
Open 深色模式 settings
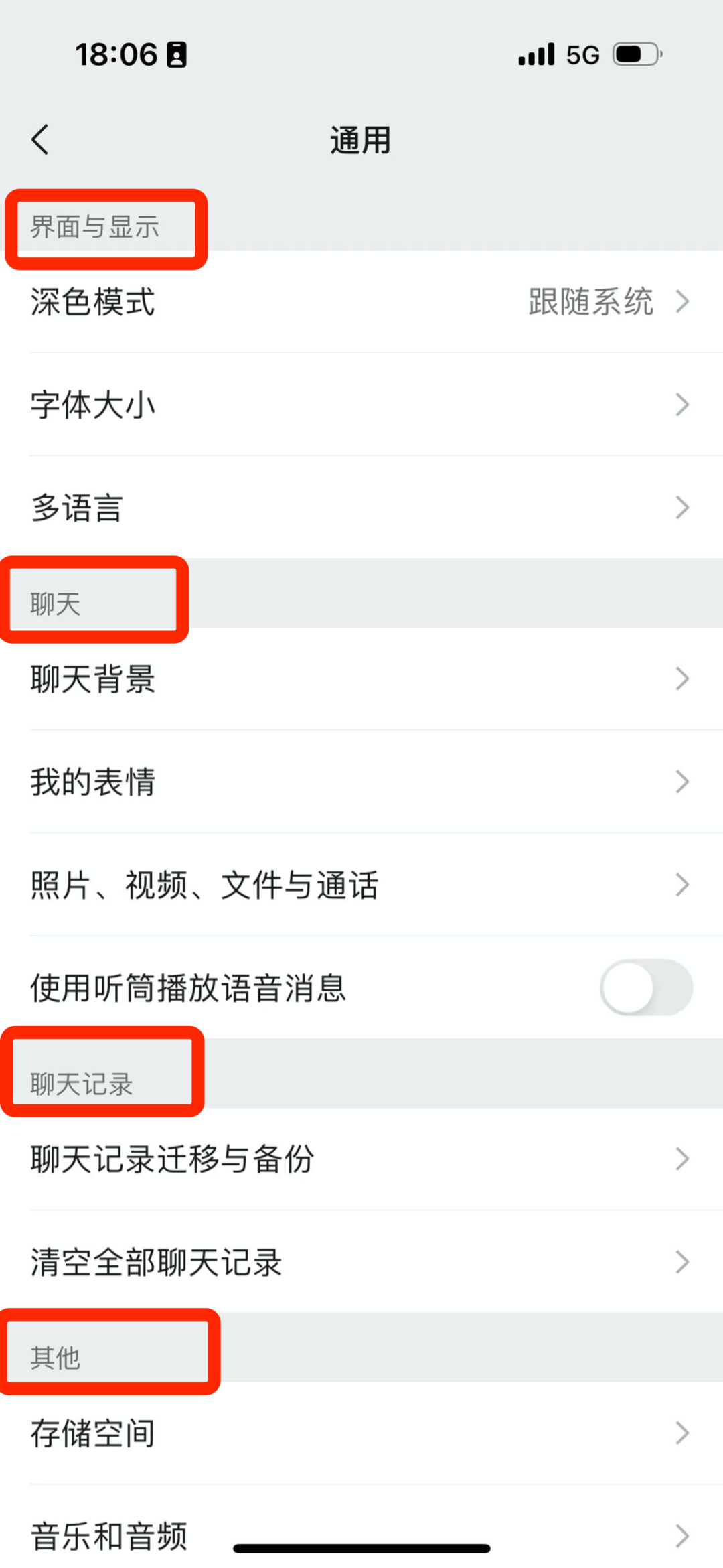point(361,301)
